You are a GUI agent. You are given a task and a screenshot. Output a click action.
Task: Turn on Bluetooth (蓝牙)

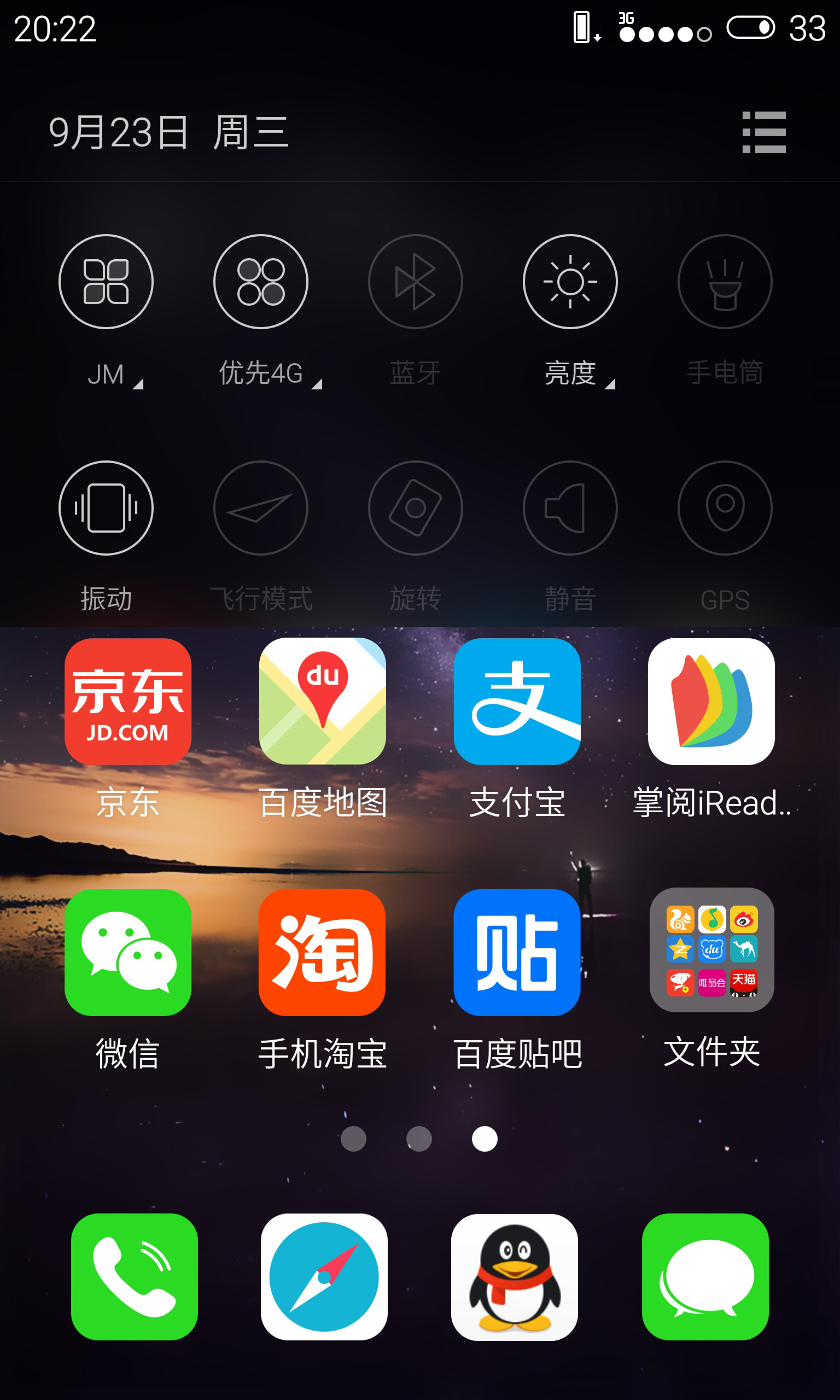415,281
